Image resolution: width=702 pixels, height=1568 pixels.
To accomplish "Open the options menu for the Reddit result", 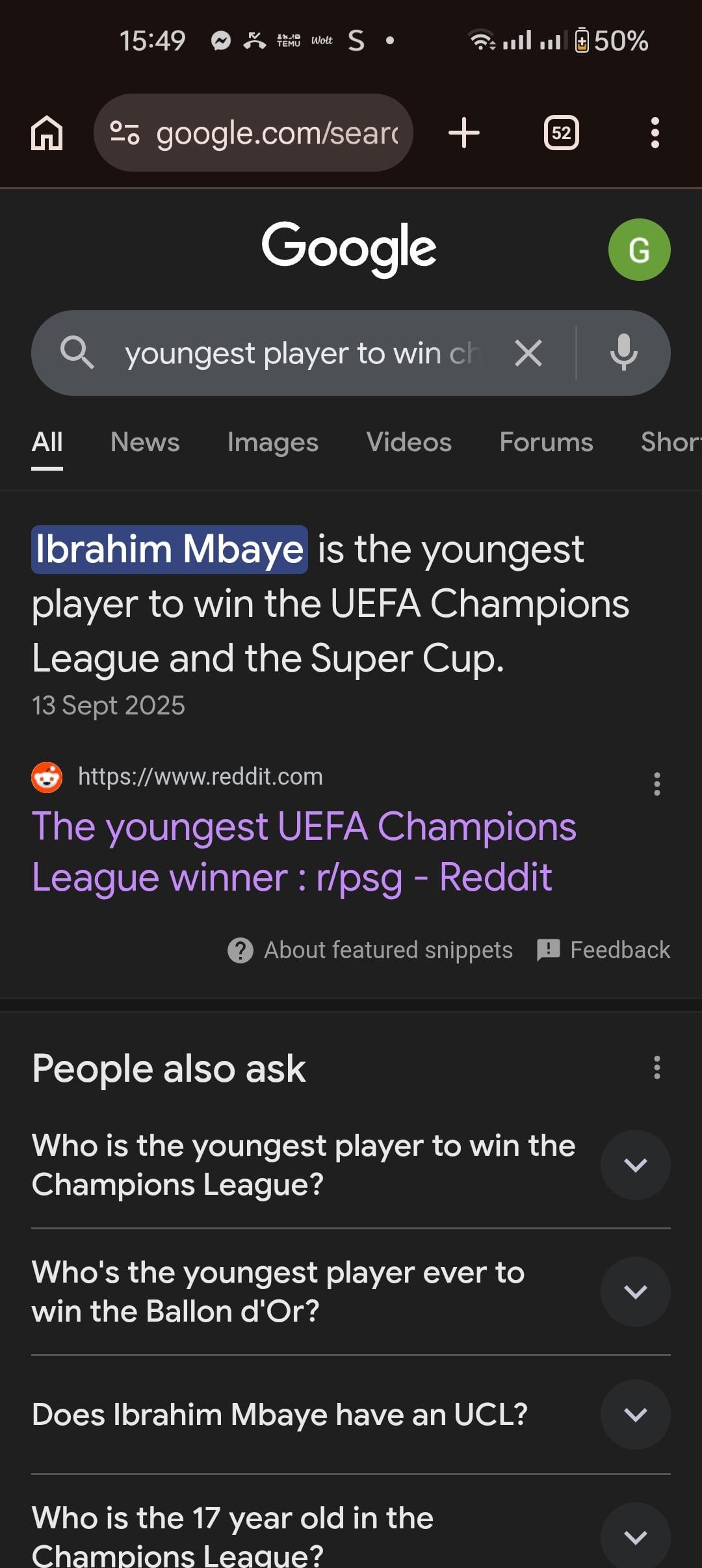I will 657,784.
